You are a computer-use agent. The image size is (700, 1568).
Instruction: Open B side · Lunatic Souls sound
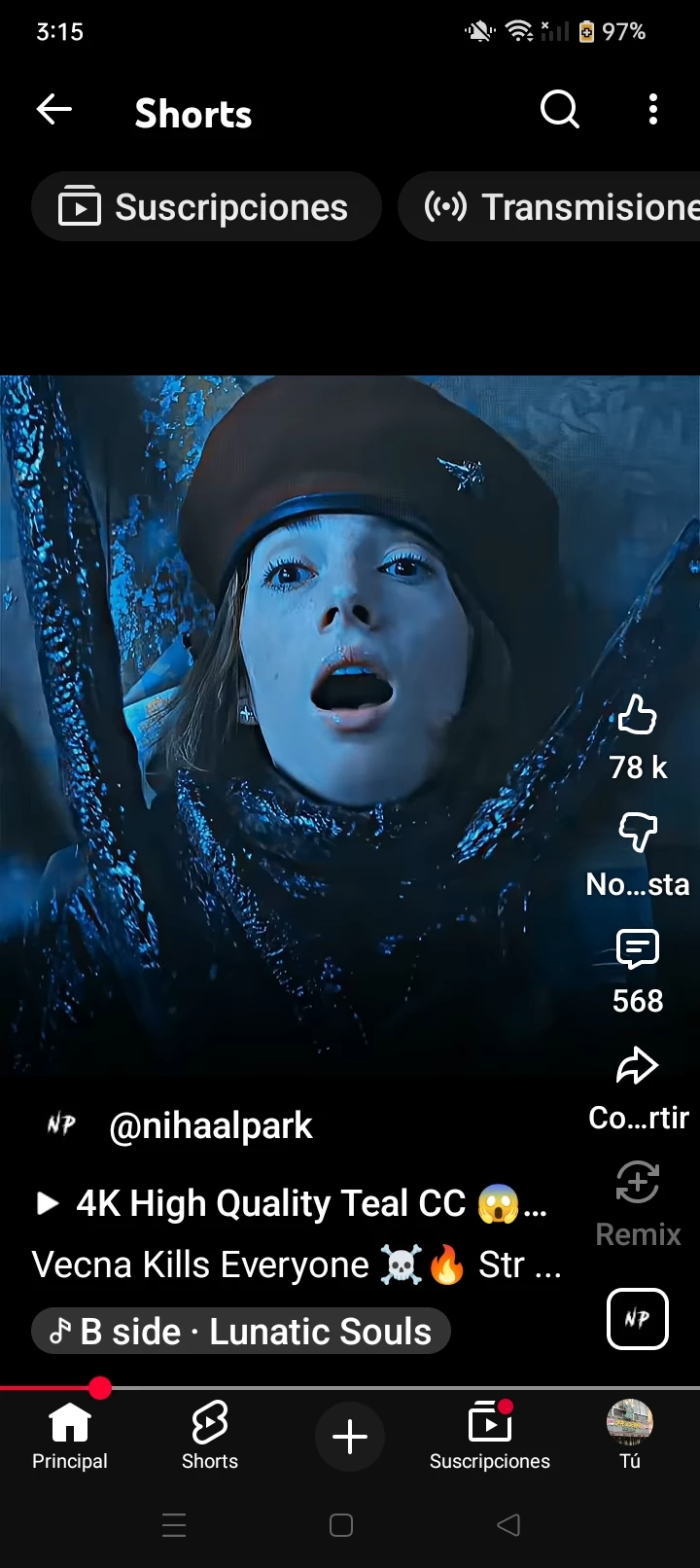pyautogui.click(x=241, y=1332)
